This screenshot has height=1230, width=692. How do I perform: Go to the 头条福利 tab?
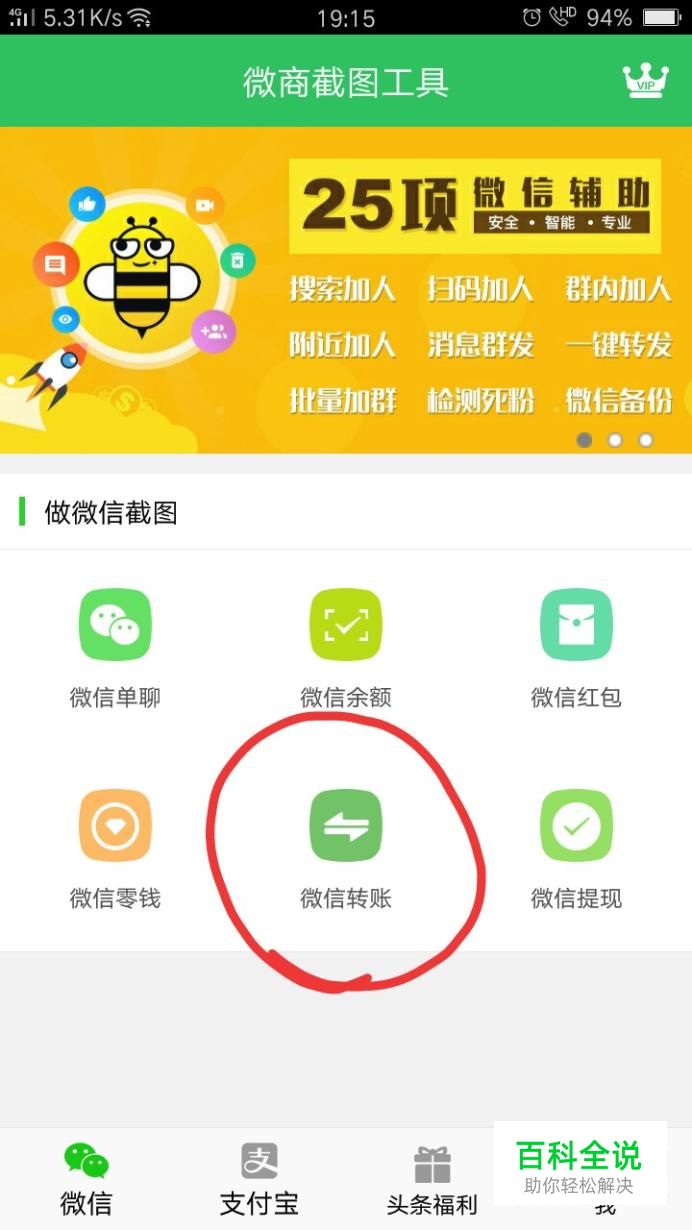(x=432, y=1178)
